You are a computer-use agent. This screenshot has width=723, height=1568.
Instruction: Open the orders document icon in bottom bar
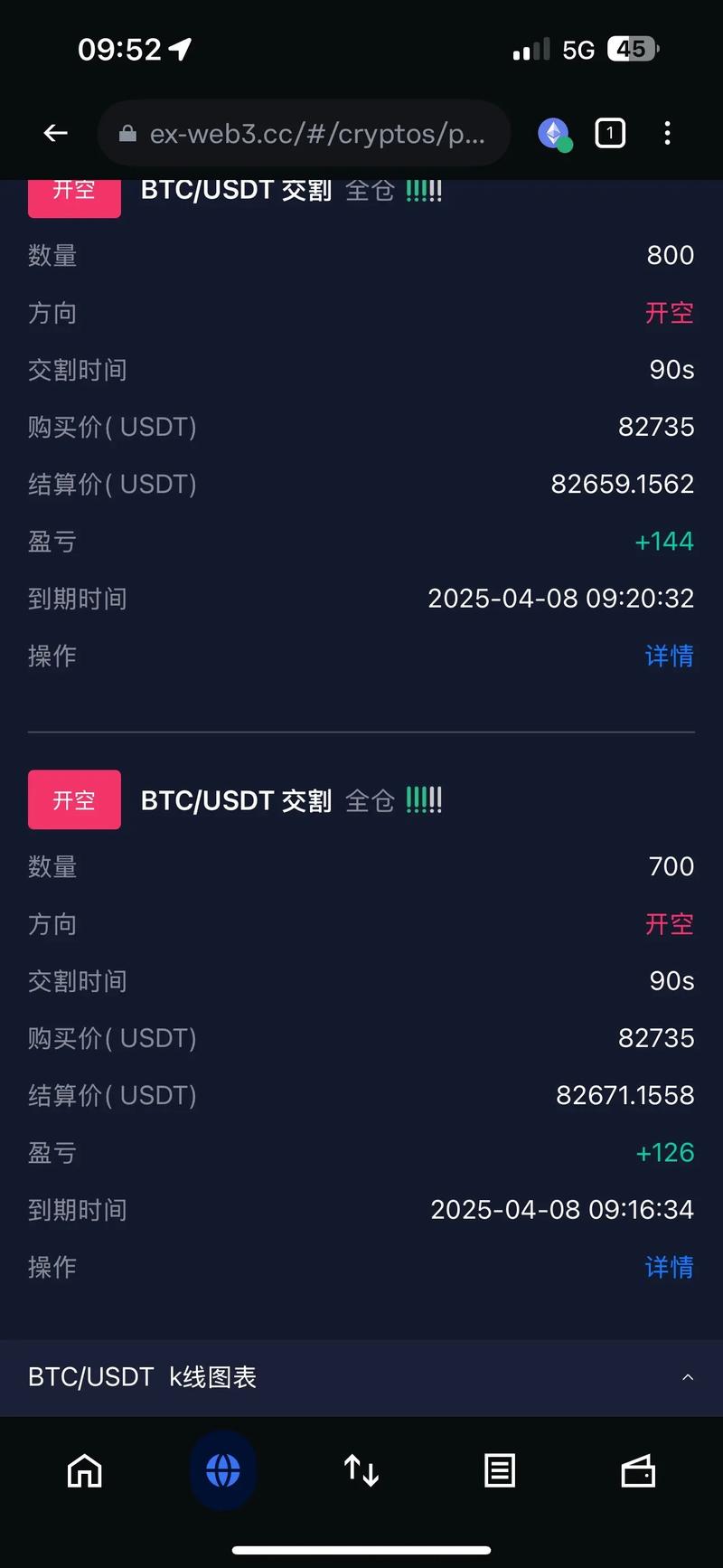[x=500, y=1470]
